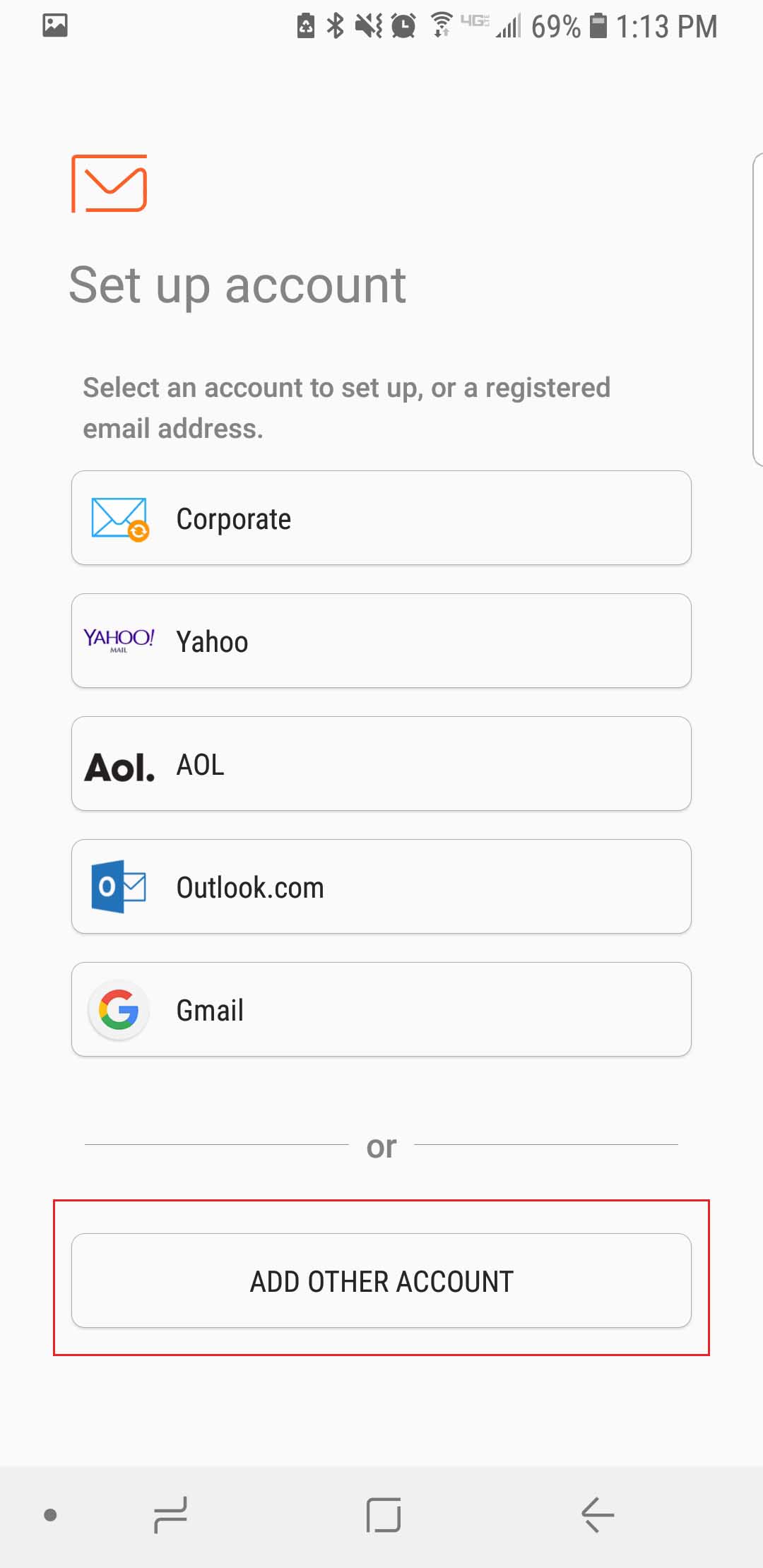Choose Gmail as the account provider

(x=381, y=1009)
